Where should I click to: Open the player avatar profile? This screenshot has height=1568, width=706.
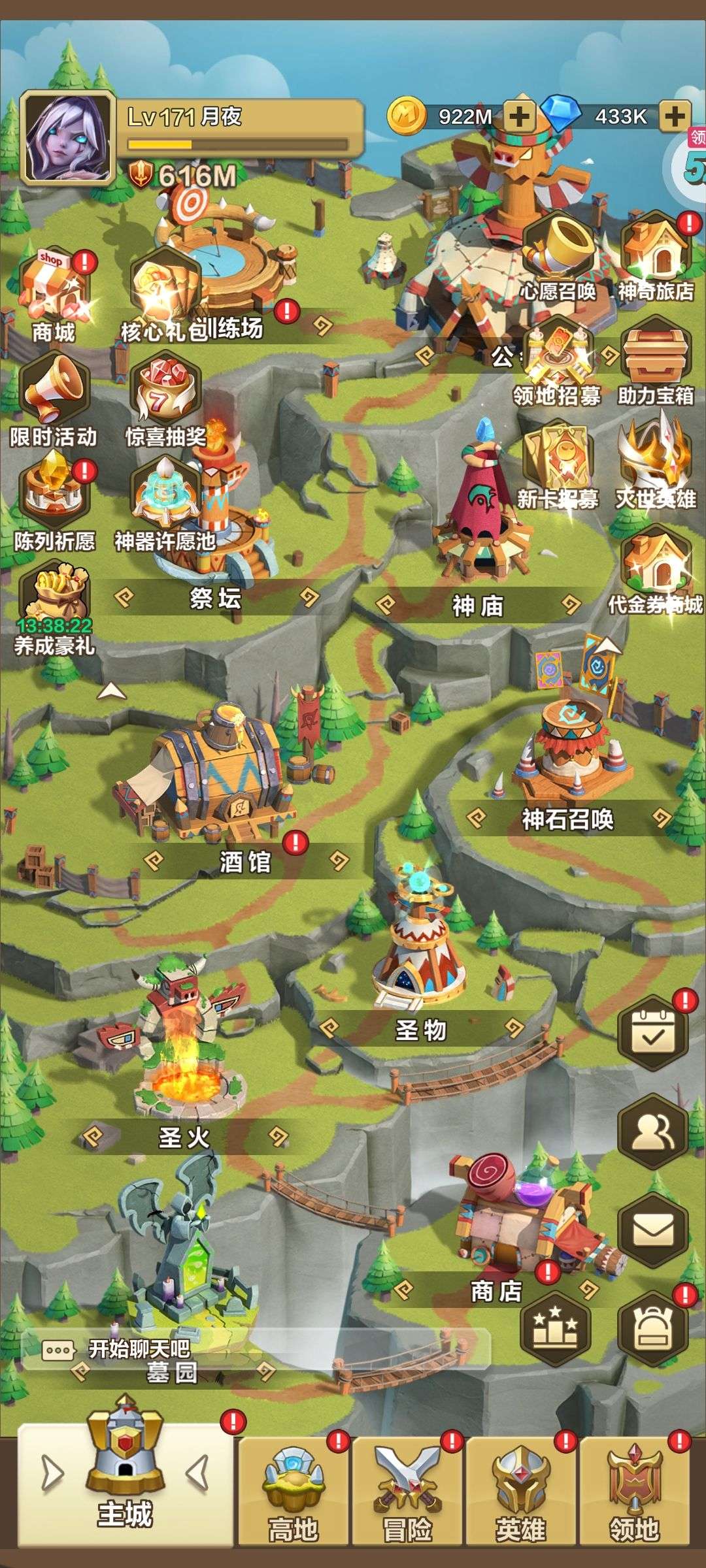[x=67, y=138]
